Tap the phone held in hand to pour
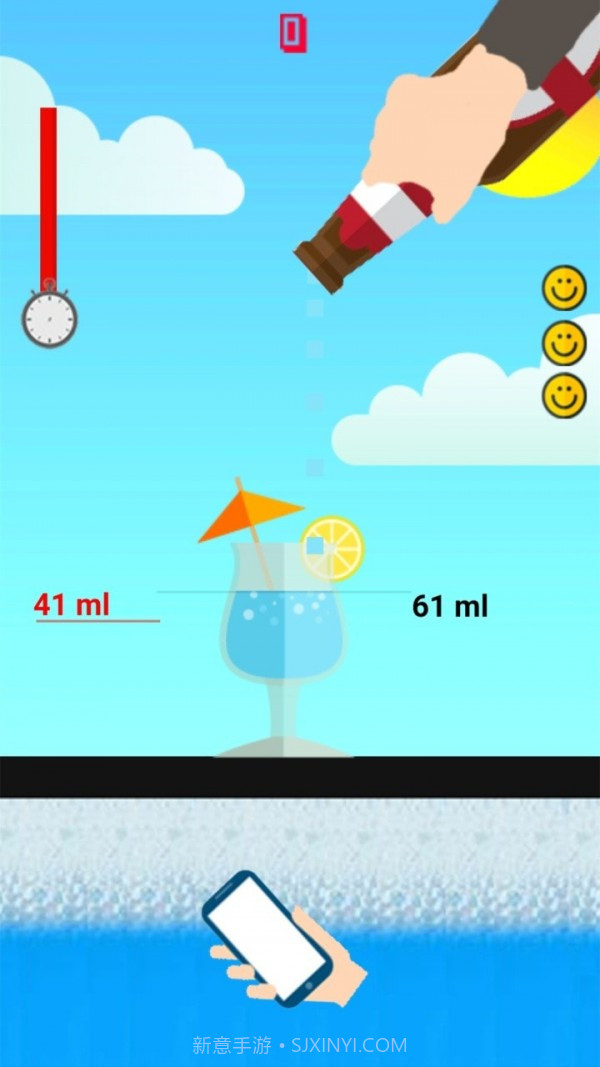 pos(267,937)
